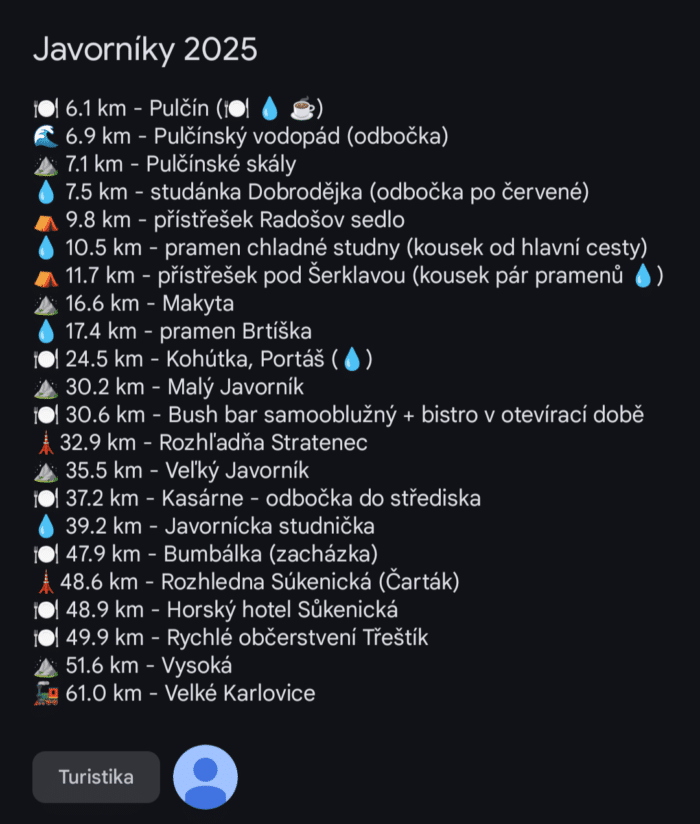The image size is (700, 824).
Task: Open the Turistika label chip
Action: click(x=96, y=777)
